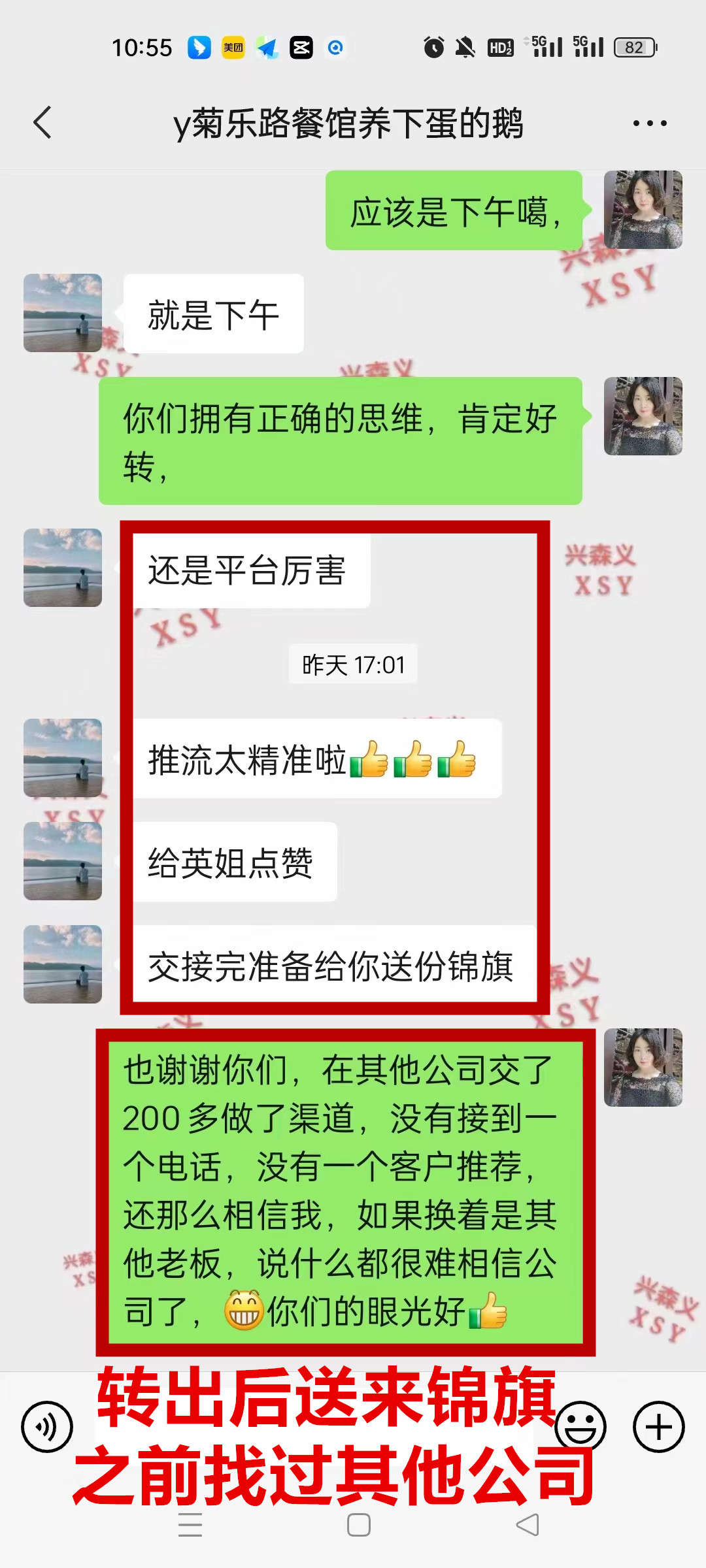Image resolution: width=706 pixels, height=1568 pixels.
Task: Switch to voice message input
Action: [47, 1426]
